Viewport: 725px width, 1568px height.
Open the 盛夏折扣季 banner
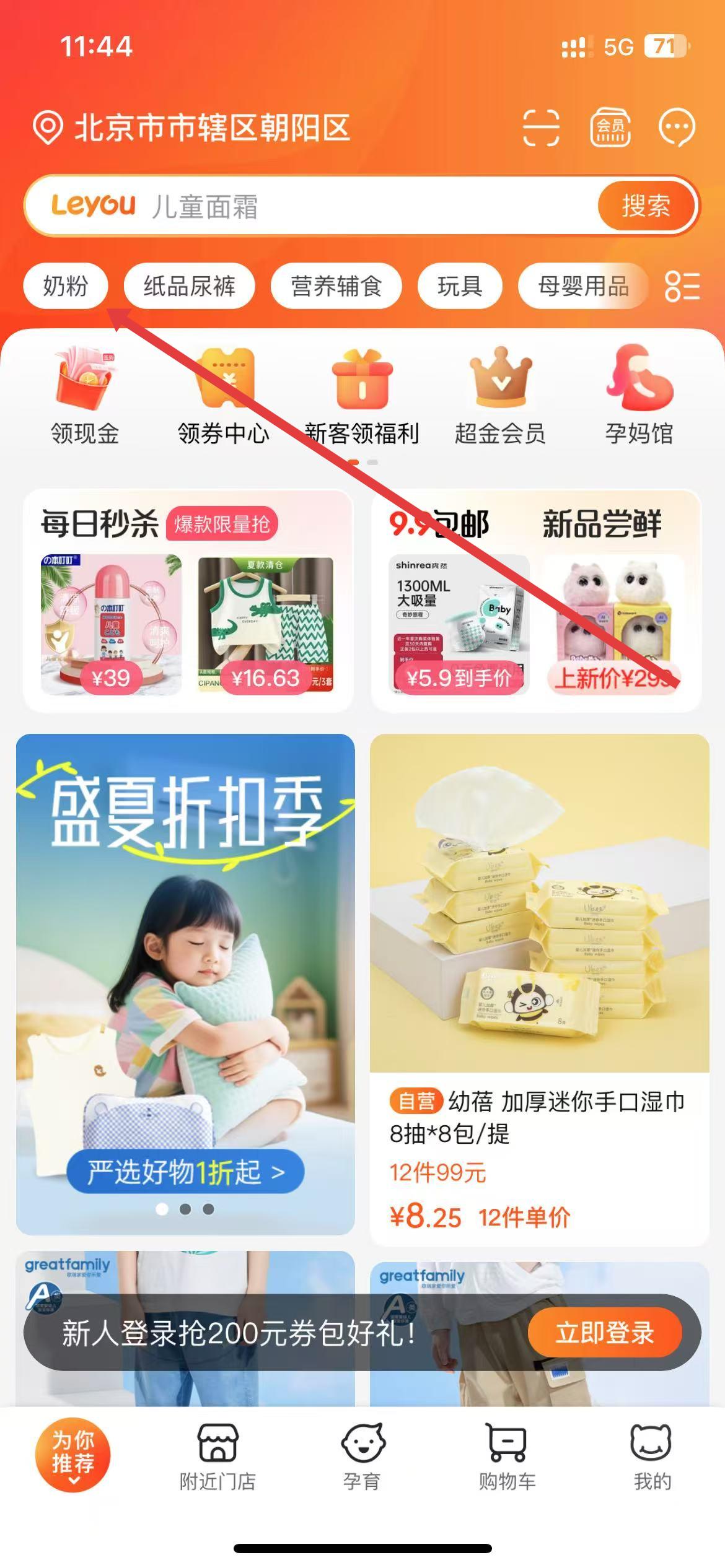click(185, 983)
